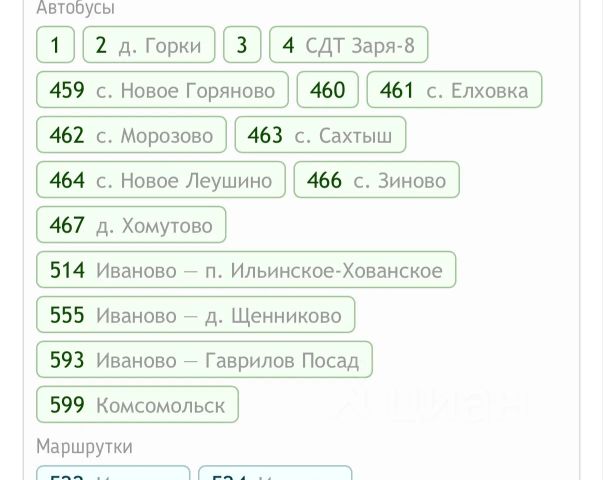Open route 464 с. Новое Леушино

(x=160, y=180)
